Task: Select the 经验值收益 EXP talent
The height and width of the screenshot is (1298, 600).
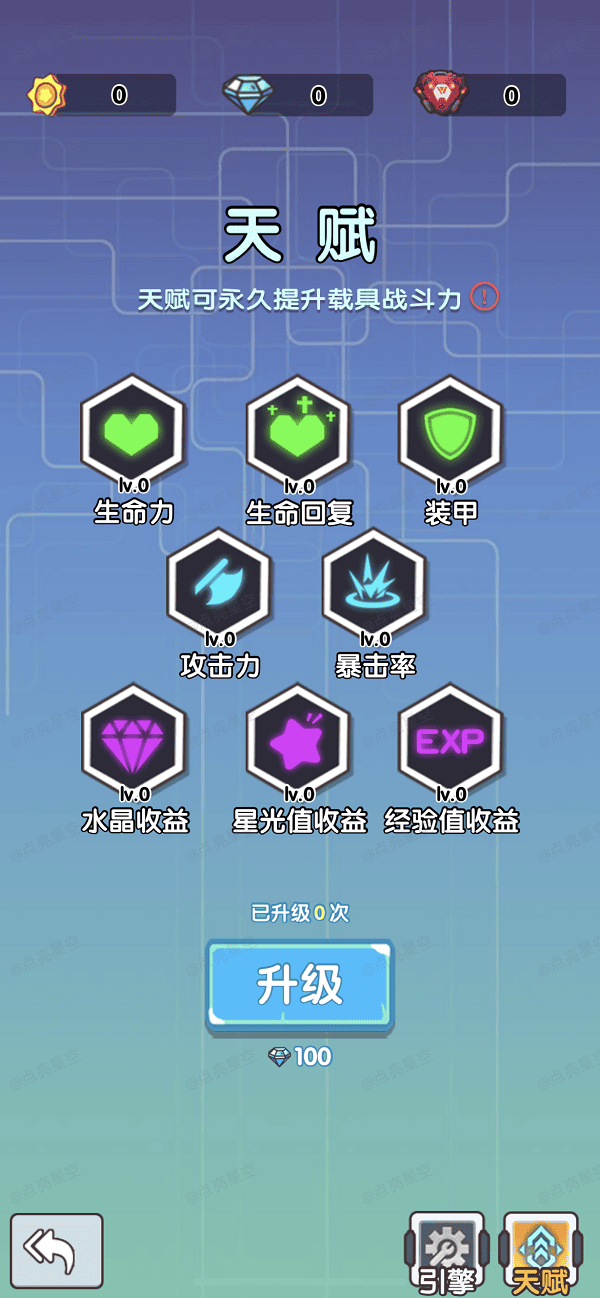Action: (x=451, y=742)
